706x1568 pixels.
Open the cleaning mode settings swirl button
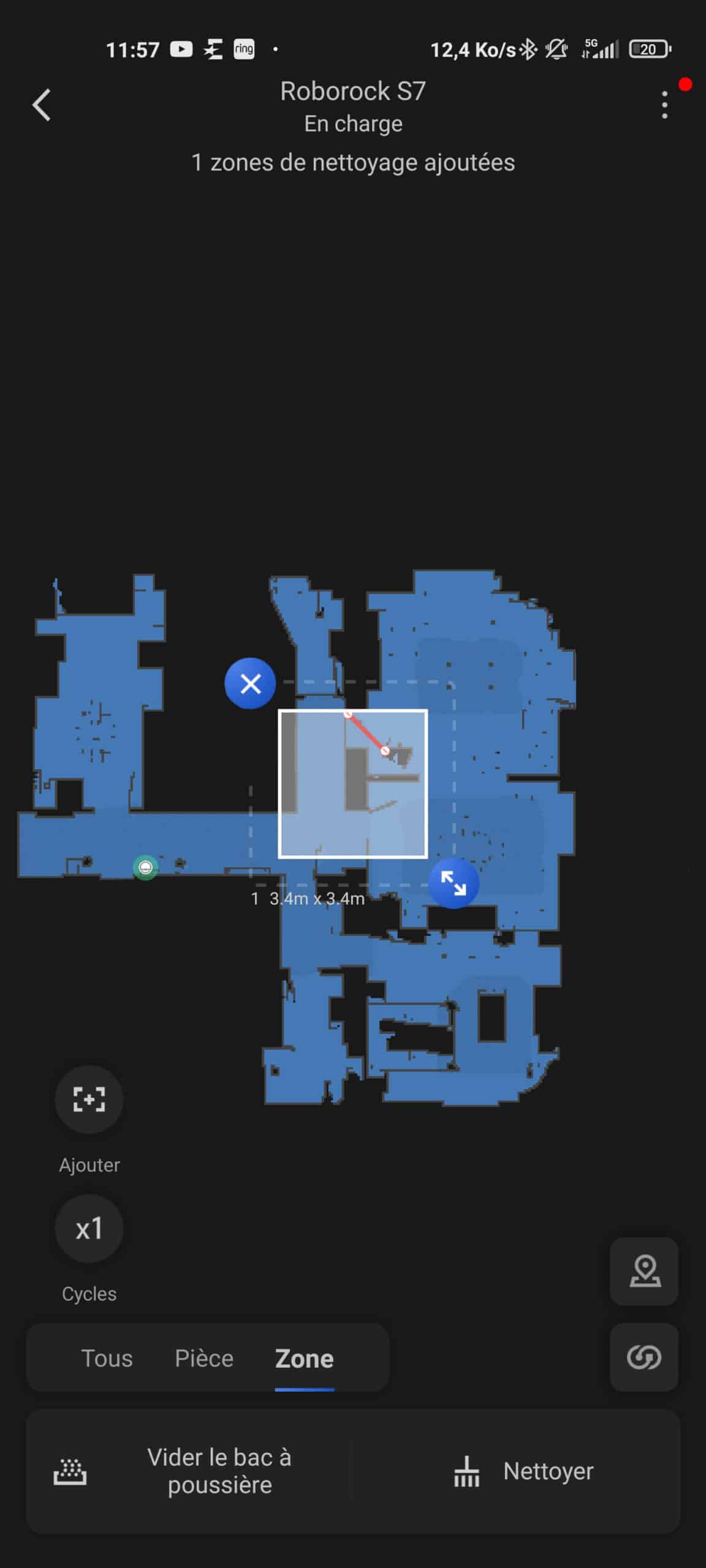644,1357
